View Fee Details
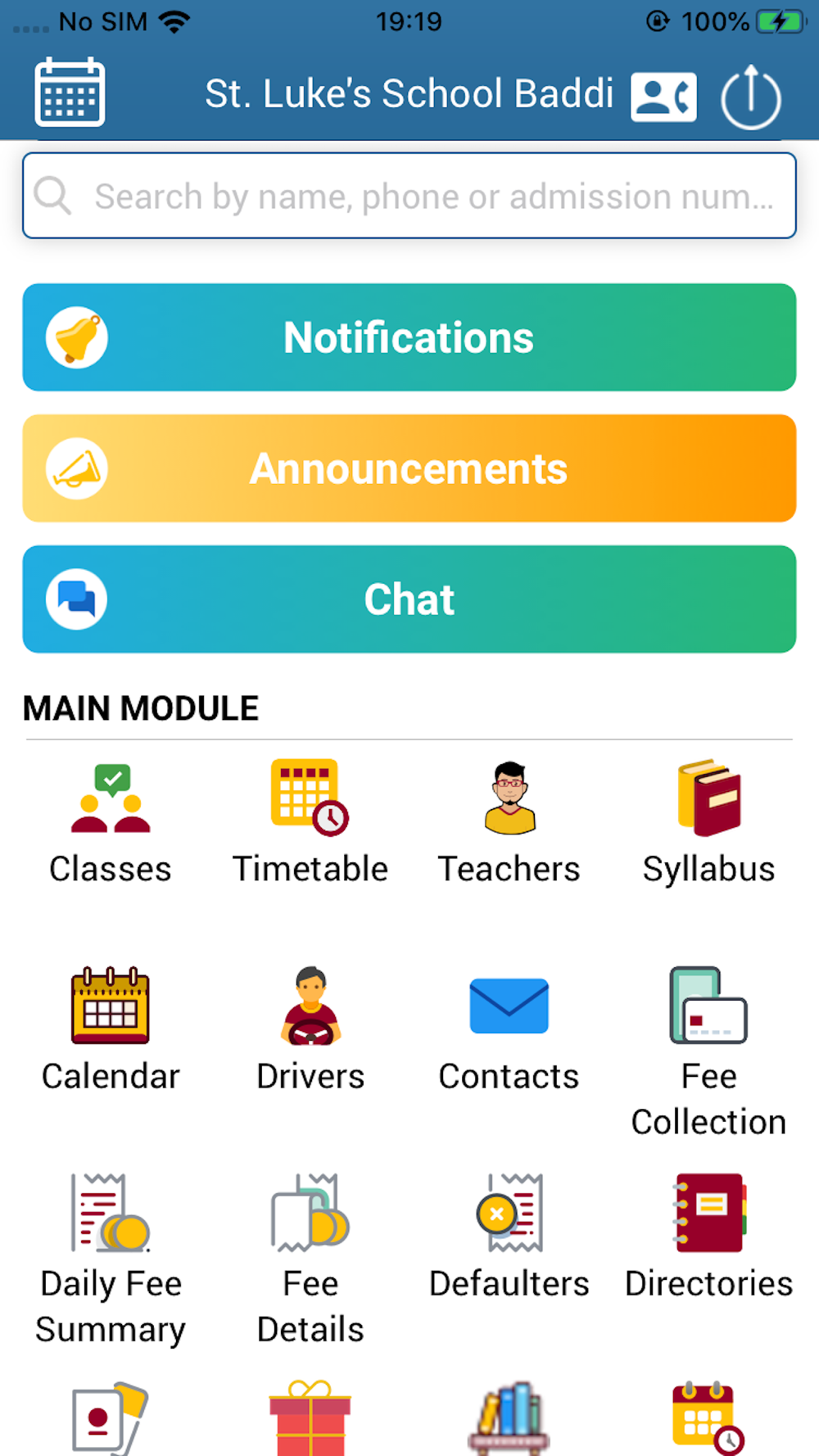This screenshot has height=1456, width=819. coord(310,1260)
